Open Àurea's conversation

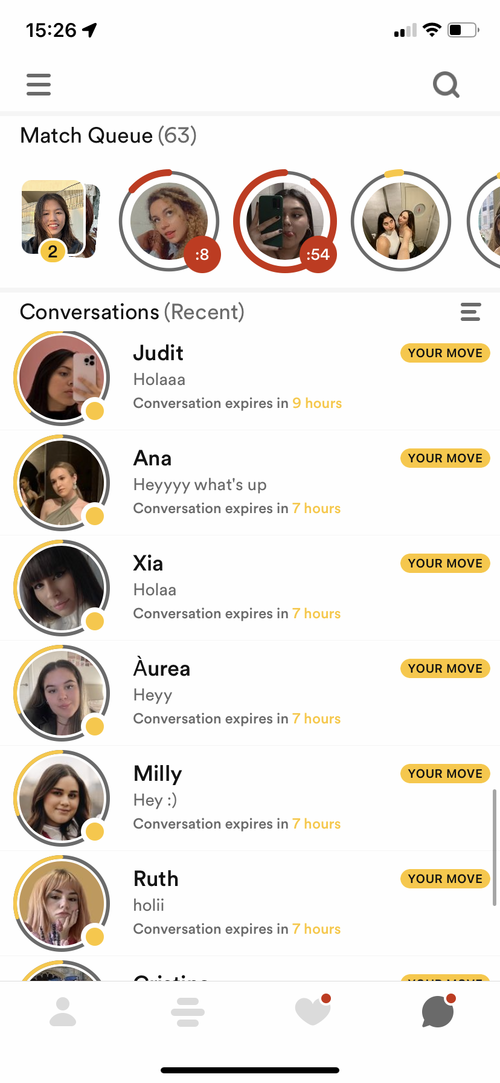[x=250, y=693]
